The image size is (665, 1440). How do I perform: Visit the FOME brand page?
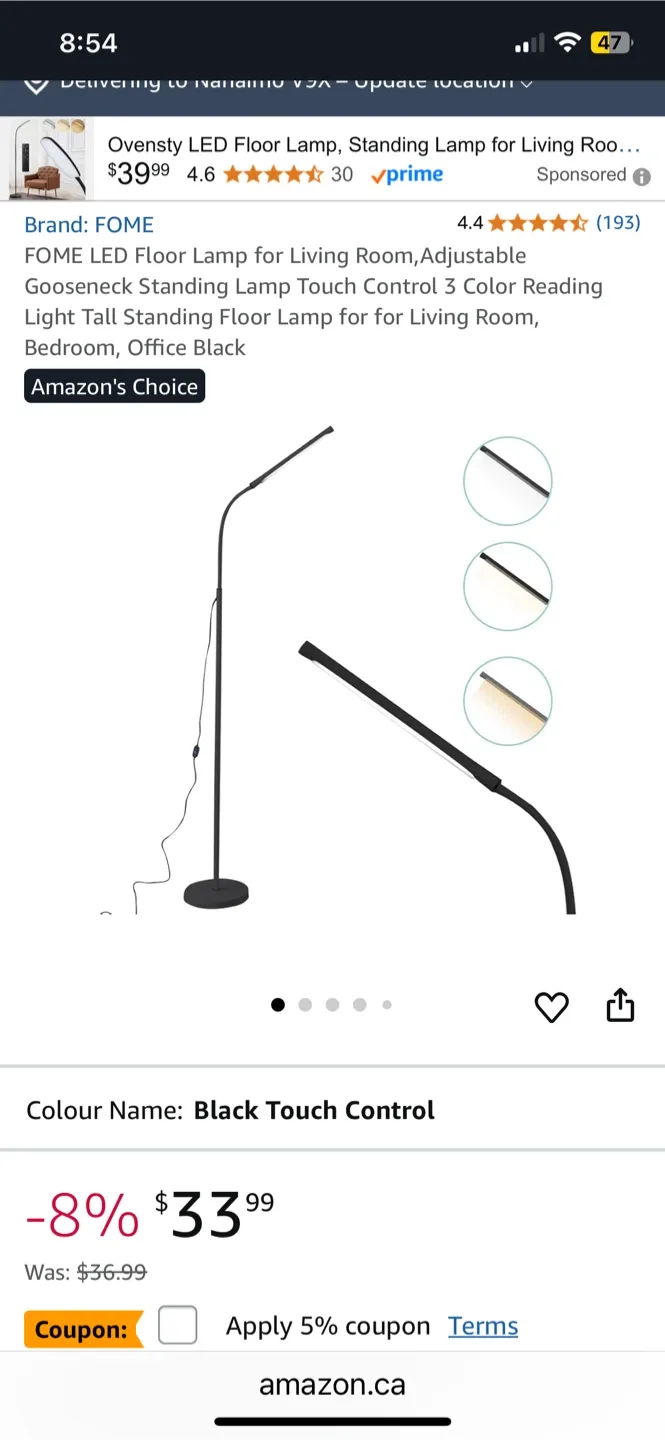point(89,225)
